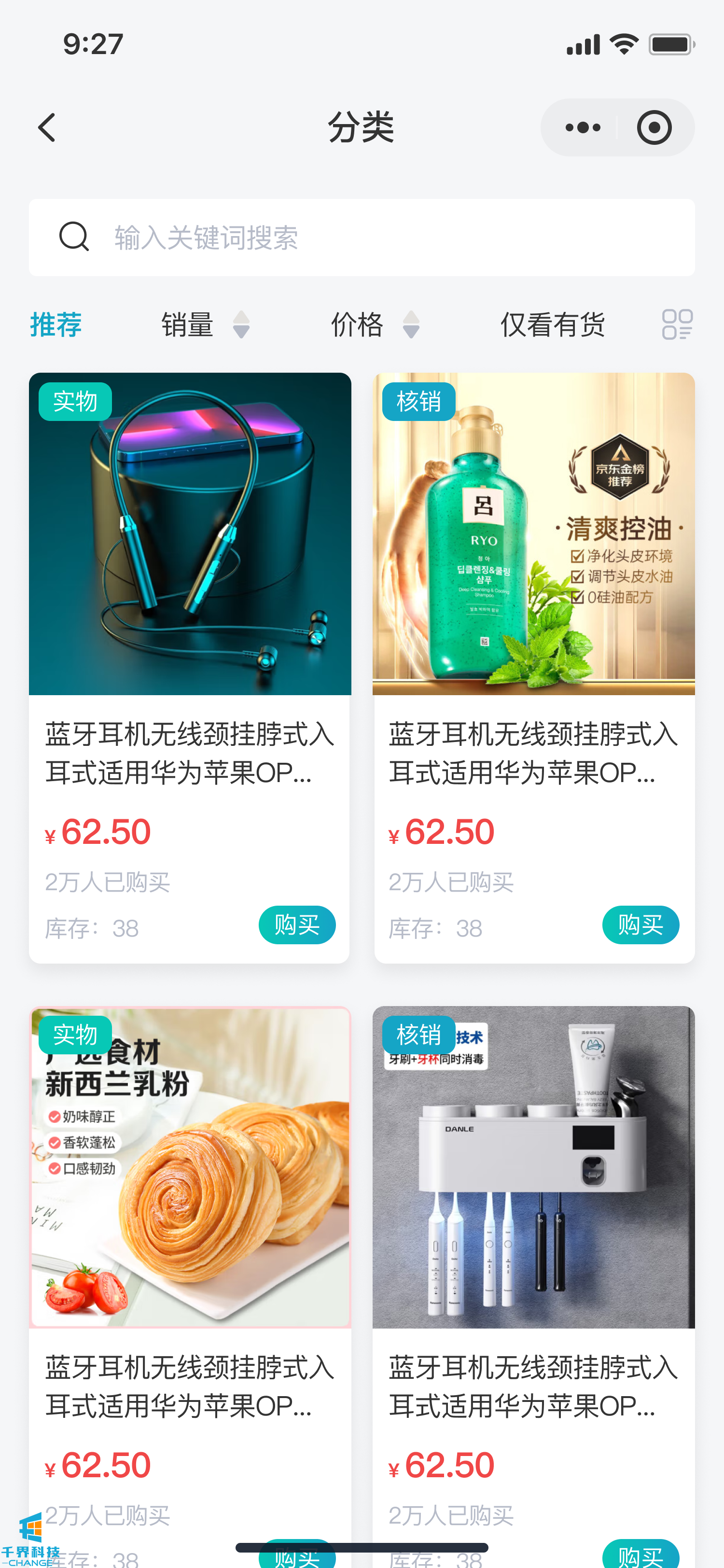Filter with 仅看有货 option
Viewport: 724px width, 1568px height.
point(552,324)
